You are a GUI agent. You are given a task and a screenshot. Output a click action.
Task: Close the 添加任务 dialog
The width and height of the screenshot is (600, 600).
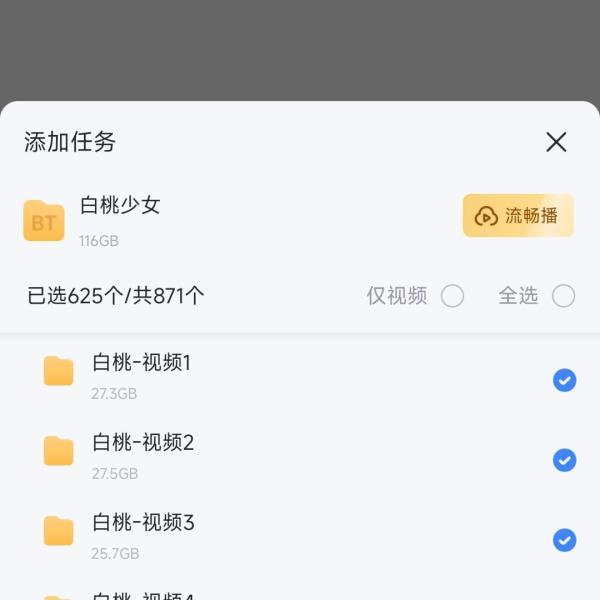(556, 142)
